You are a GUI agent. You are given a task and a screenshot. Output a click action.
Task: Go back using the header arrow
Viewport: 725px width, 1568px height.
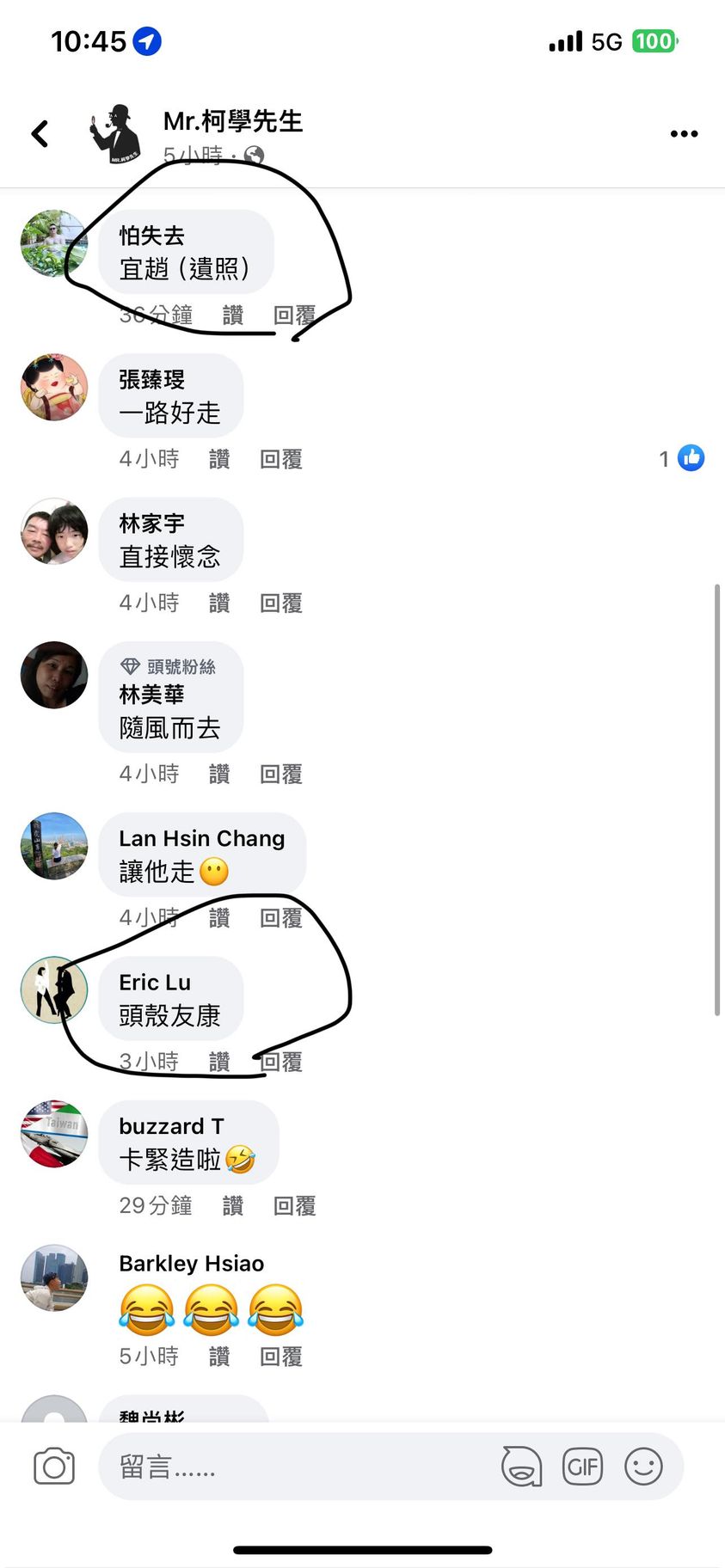tap(40, 133)
